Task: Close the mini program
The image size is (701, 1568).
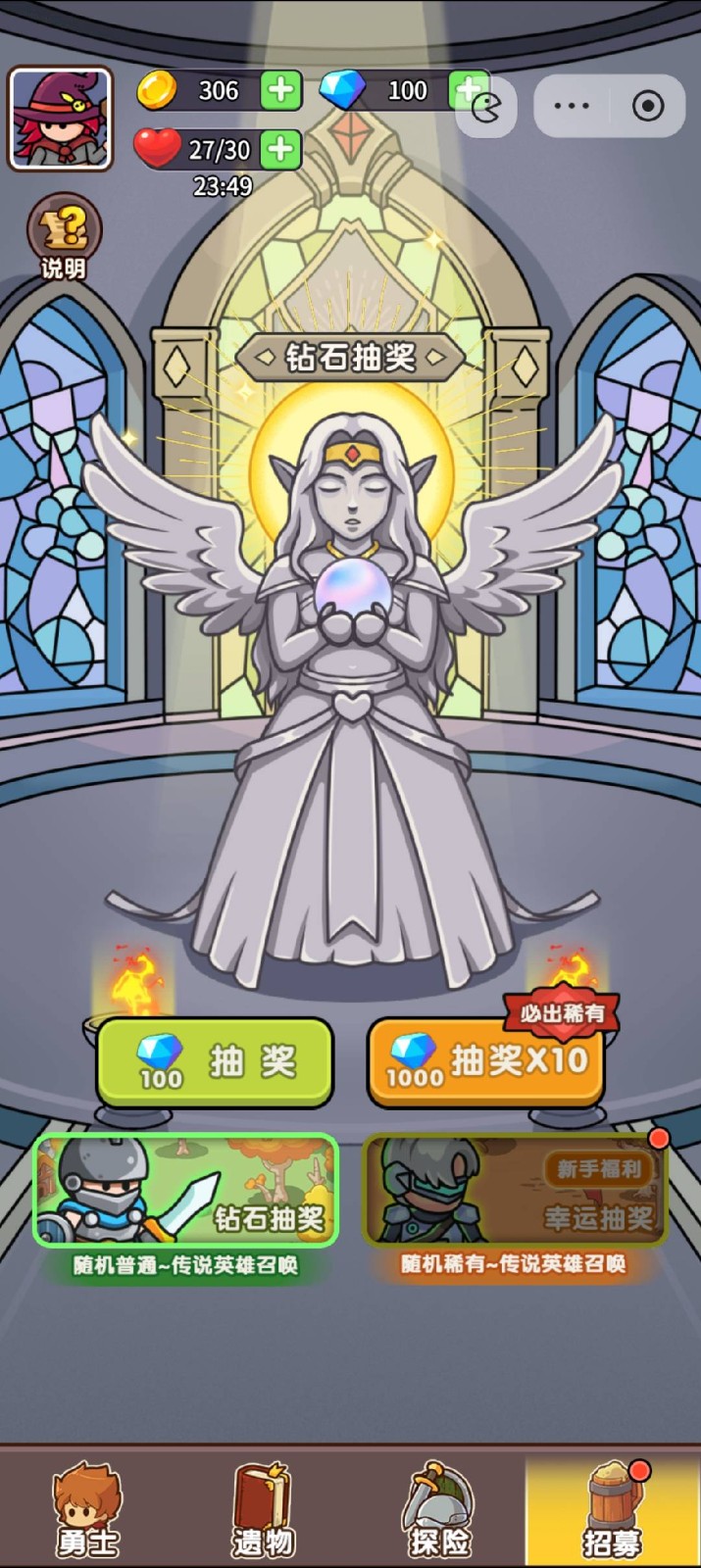Action: pos(648,106)
